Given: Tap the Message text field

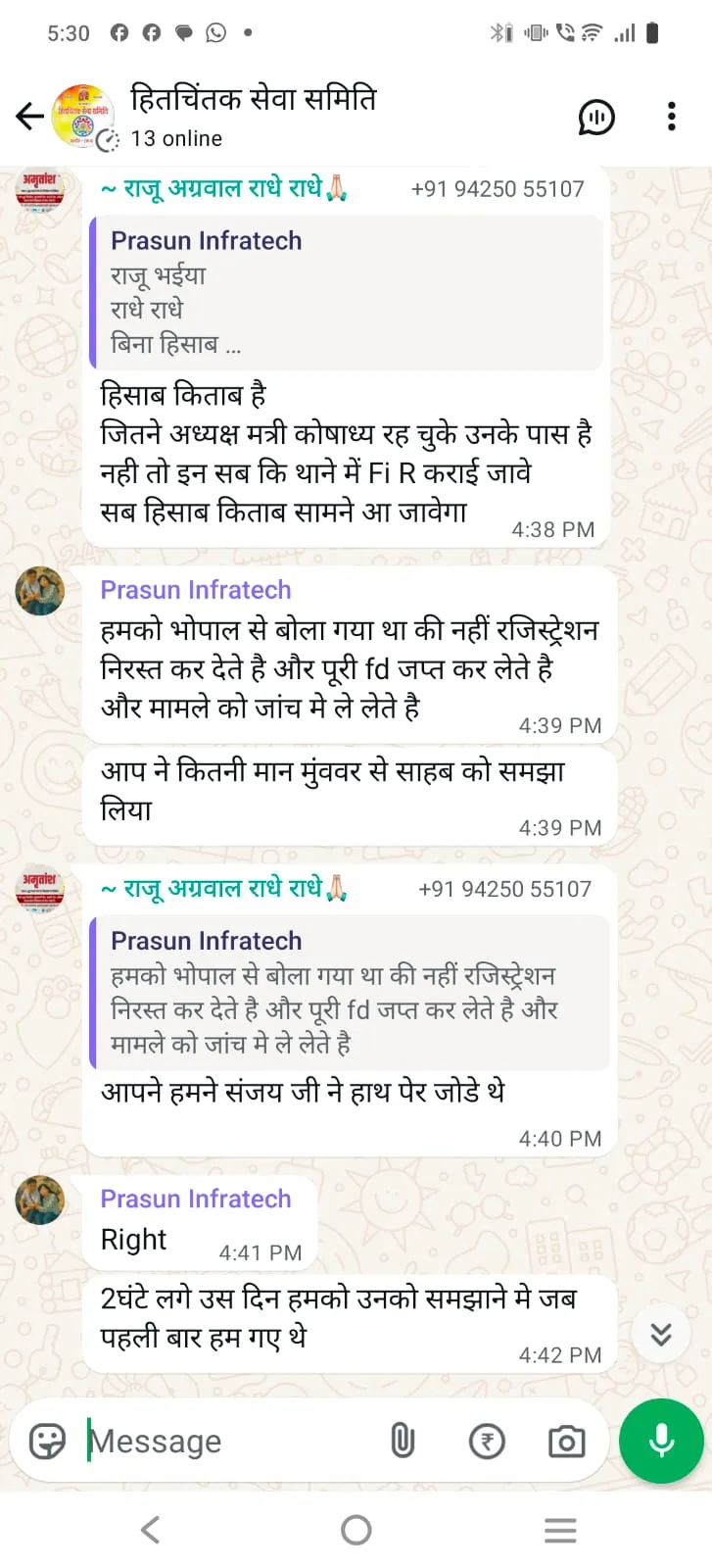Looking at the screenshot, I should pos(225,1441).
